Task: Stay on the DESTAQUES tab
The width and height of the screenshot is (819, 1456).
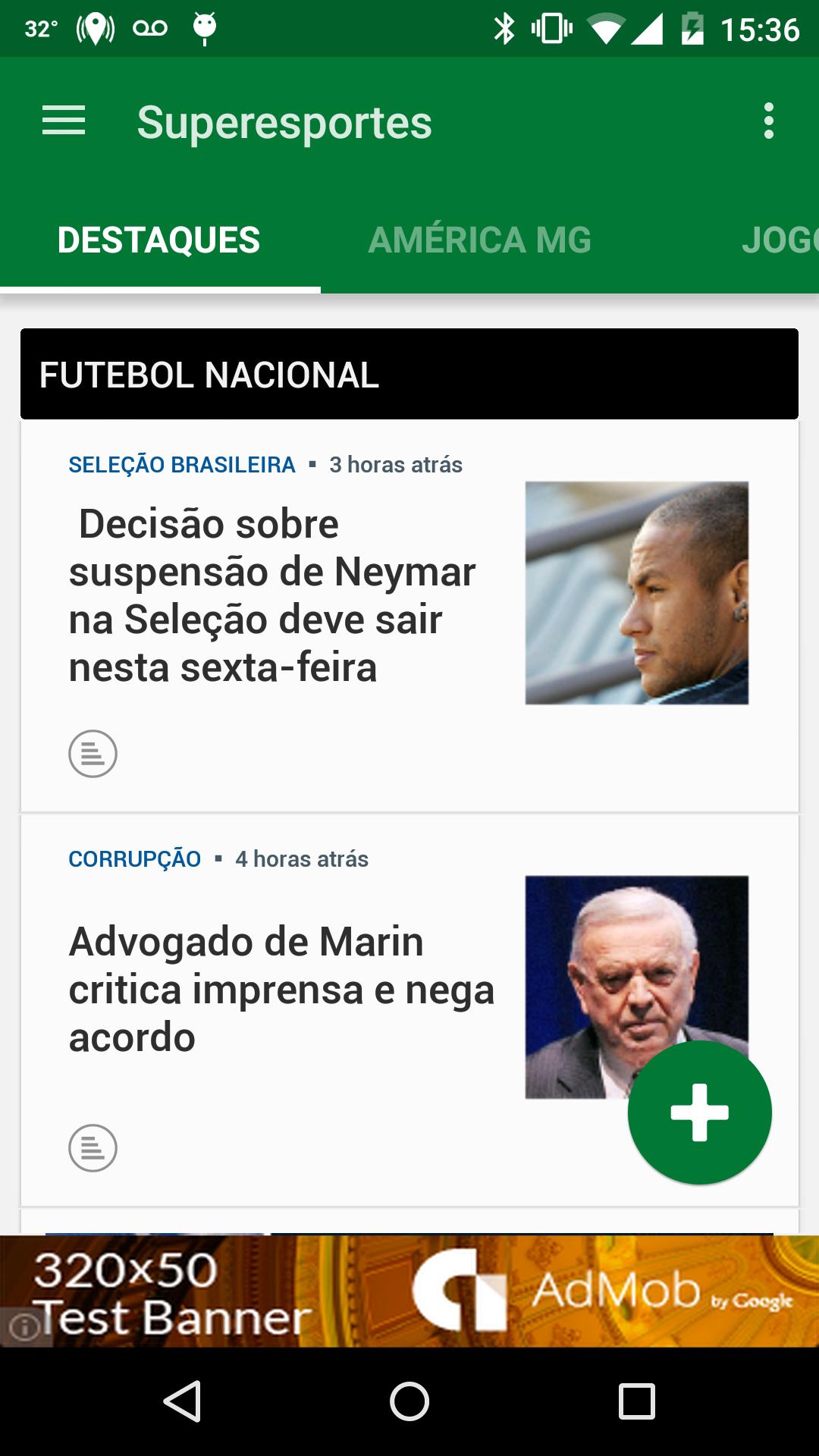Action: (158, 240)
